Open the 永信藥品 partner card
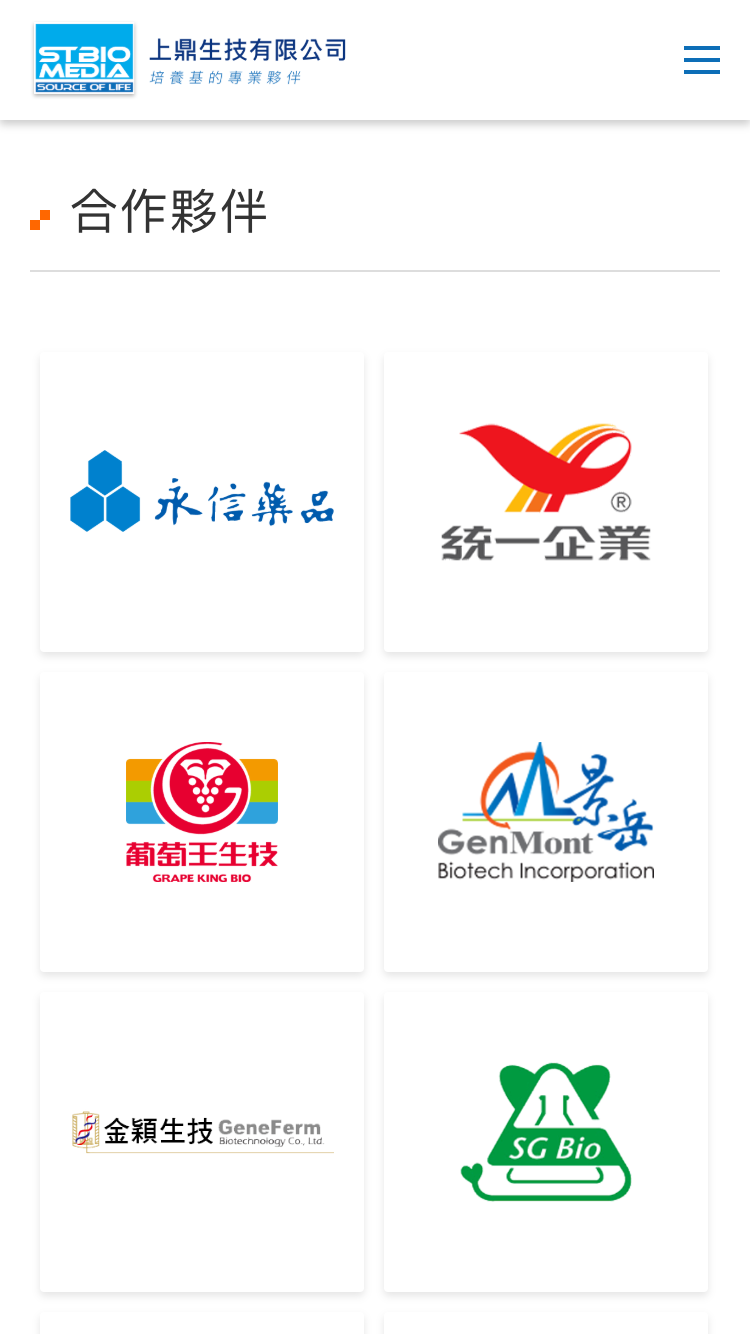The width and height of the screenshot is (750, 1334). coord(202,502)
